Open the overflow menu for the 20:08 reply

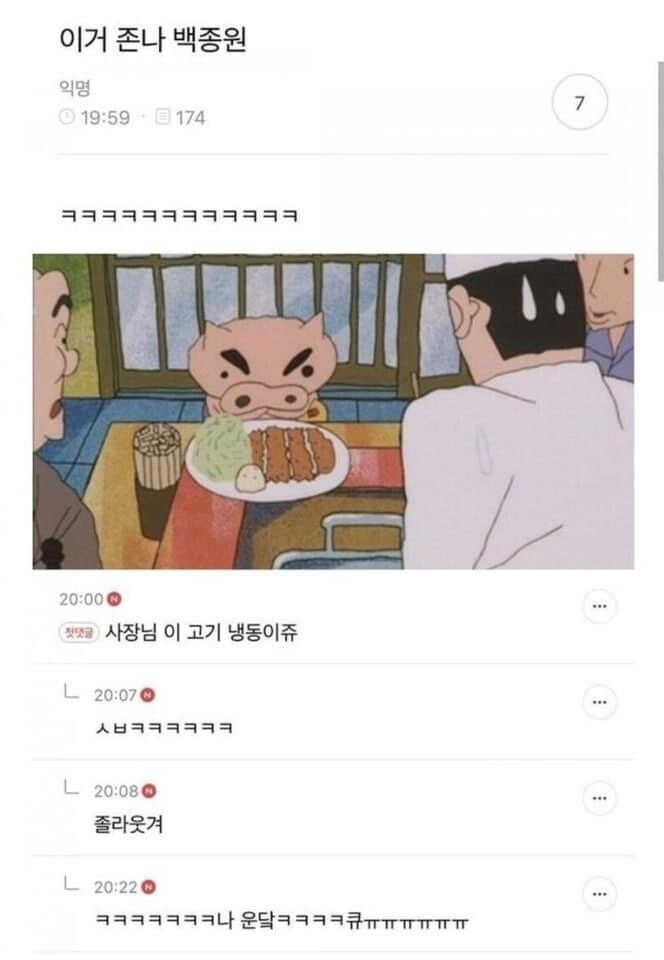coord(599,798)
